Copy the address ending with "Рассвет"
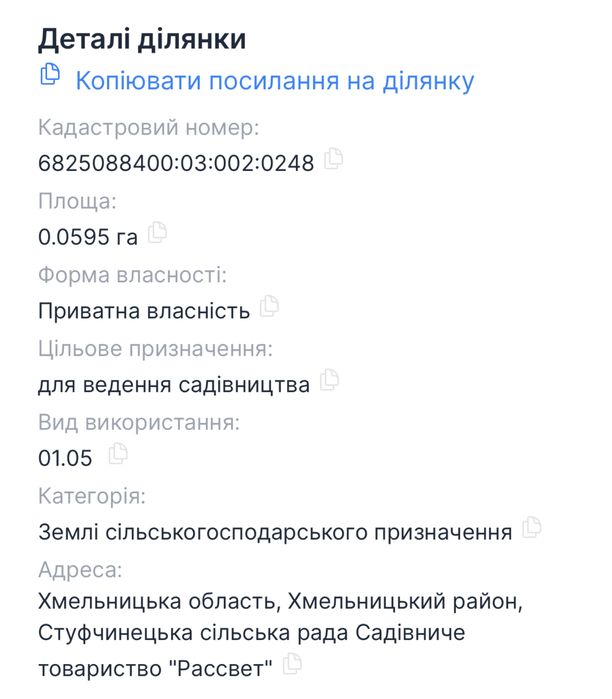The width and height of the screenshot is (612, 699). pyautogui.click(x=293, y=664)
